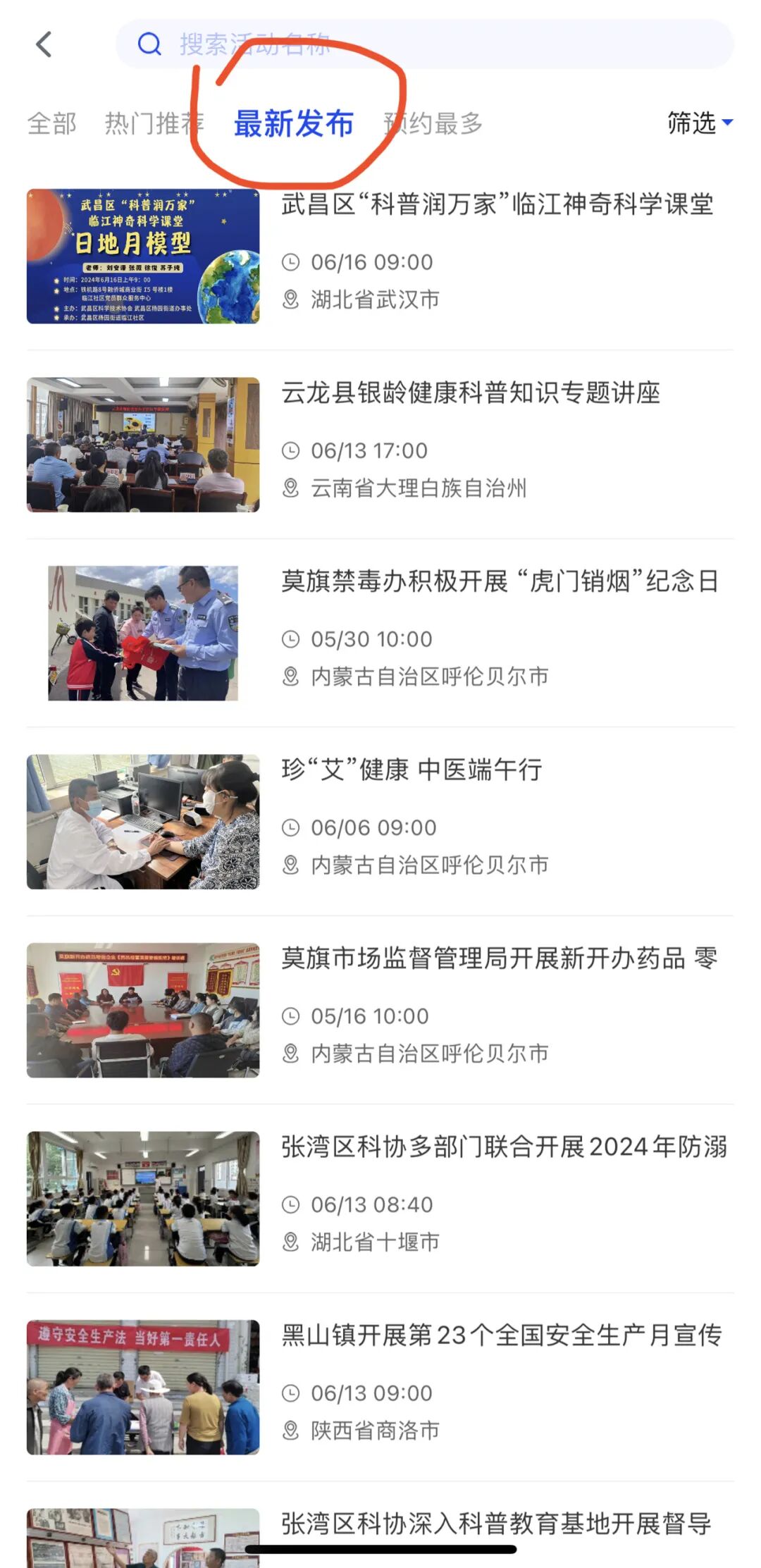This screenshot has width=761, height=1568.
Task: Open 云龙县银龄健康科普知识专题讲座 activity
Action: coord(470,393)
